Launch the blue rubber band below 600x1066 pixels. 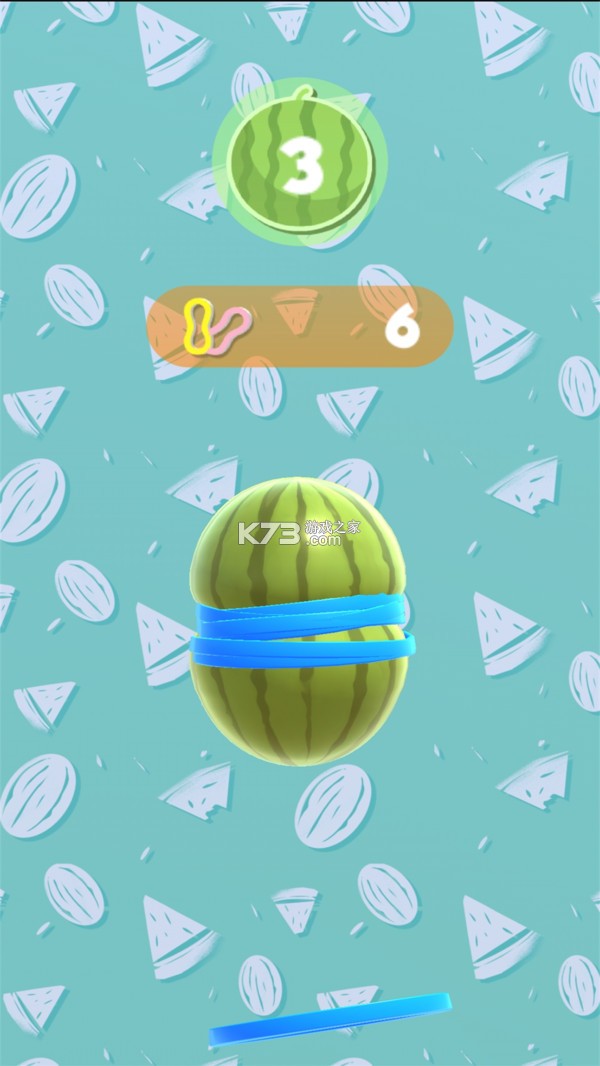[x=329, y=1019]
